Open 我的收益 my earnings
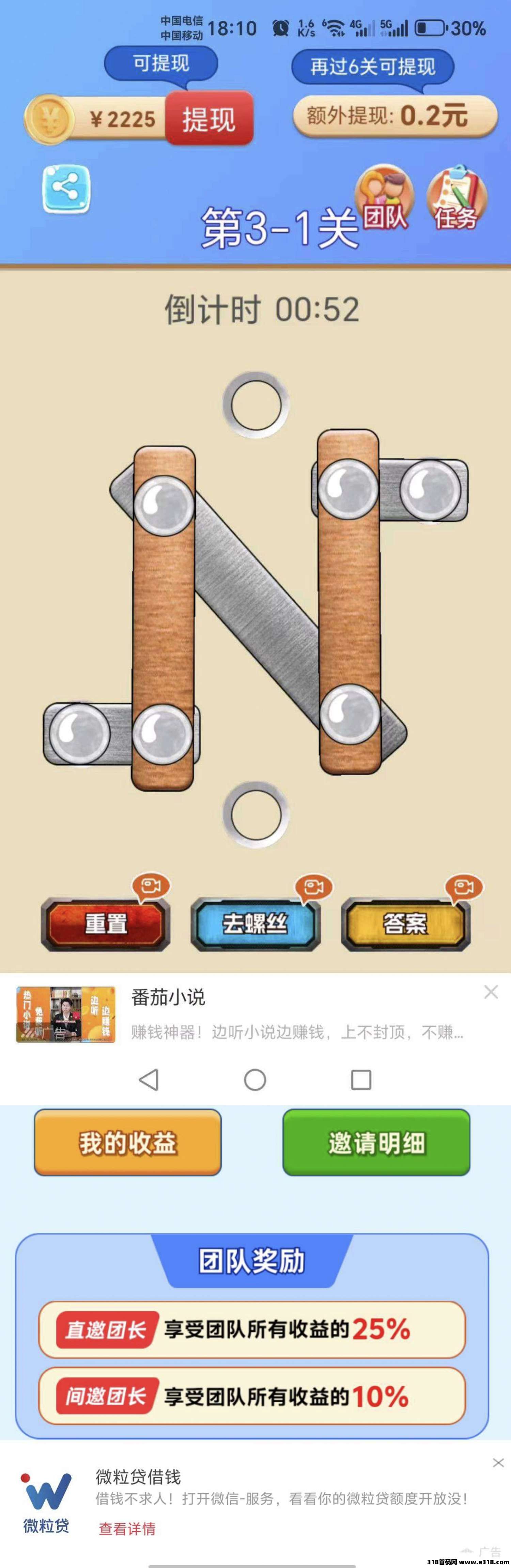The image size is (511, 1568). [x=128, y=1143]
